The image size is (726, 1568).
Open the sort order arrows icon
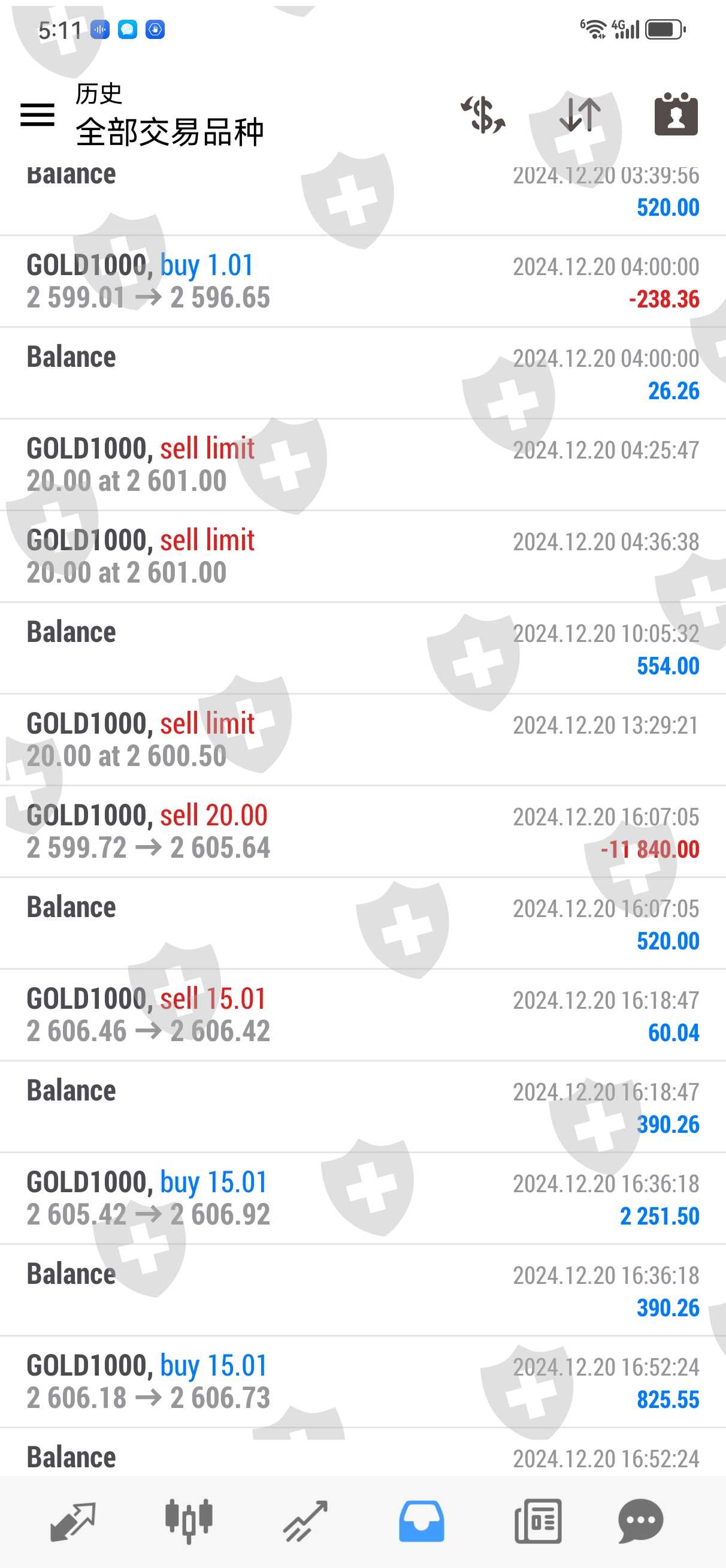[580, 114]
